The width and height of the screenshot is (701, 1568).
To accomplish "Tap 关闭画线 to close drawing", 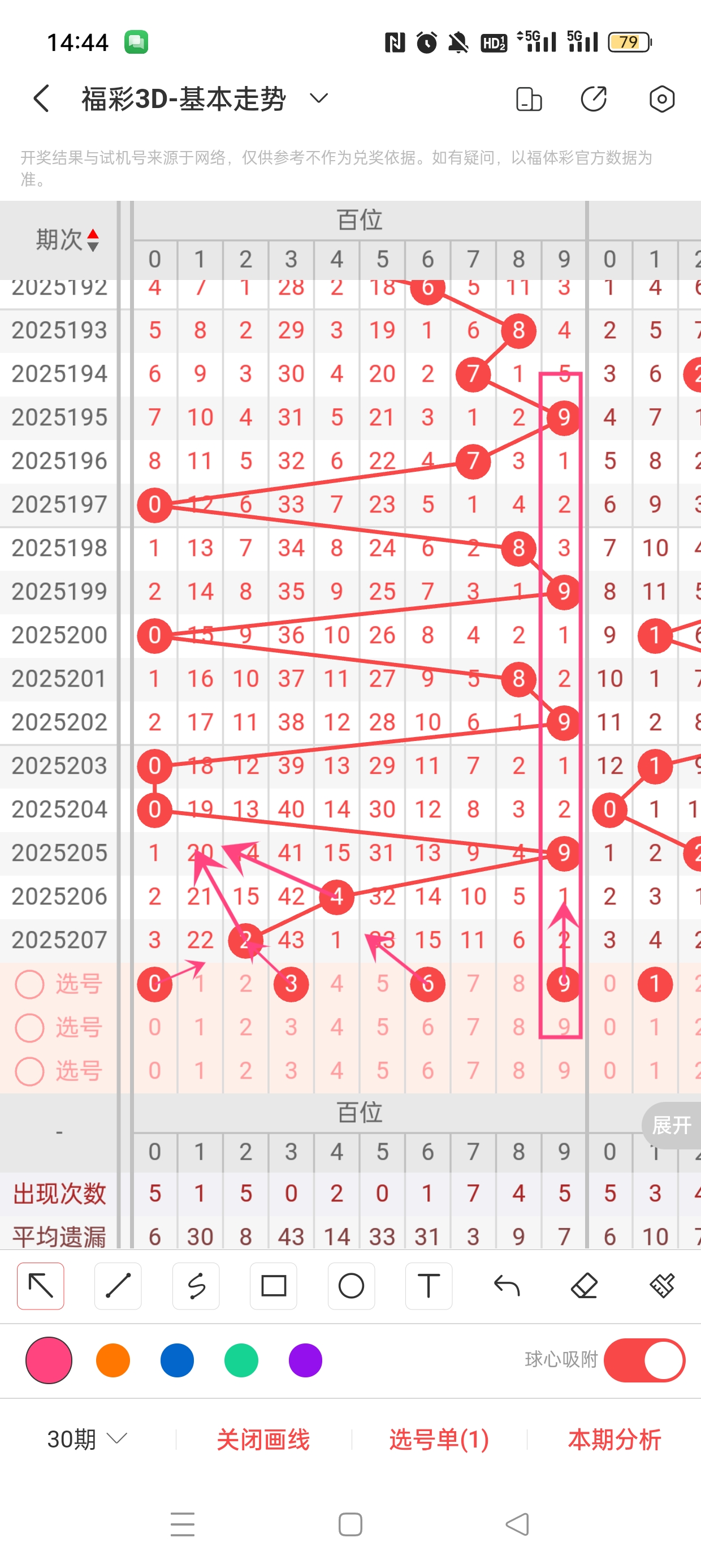I will [263, 1439].
